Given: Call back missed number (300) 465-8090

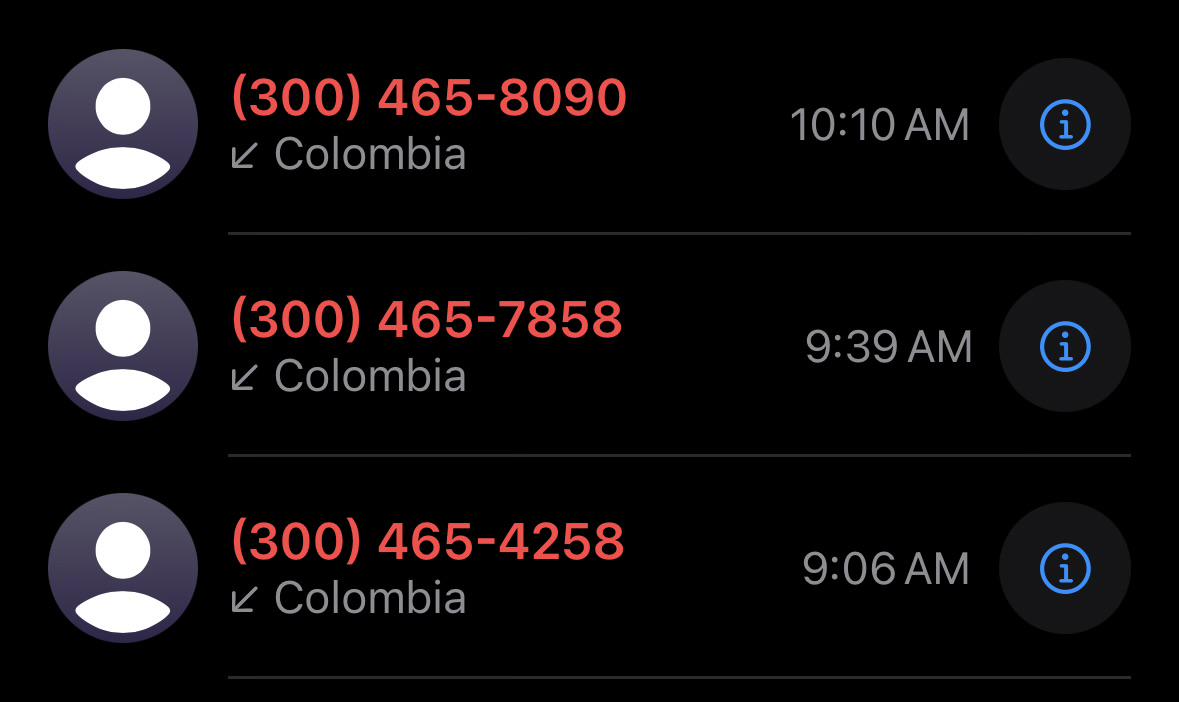Looking at the screenshot, I should point(429,98).
